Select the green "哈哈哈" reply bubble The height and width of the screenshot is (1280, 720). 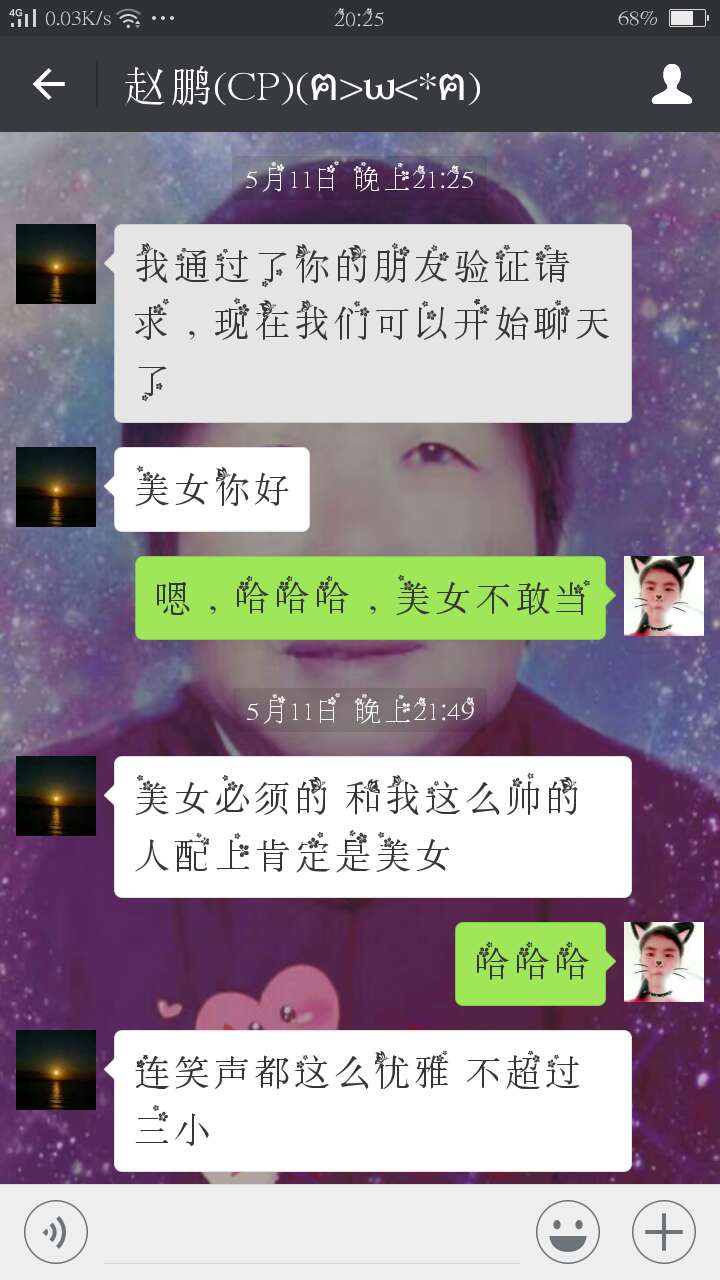[529, 962]
